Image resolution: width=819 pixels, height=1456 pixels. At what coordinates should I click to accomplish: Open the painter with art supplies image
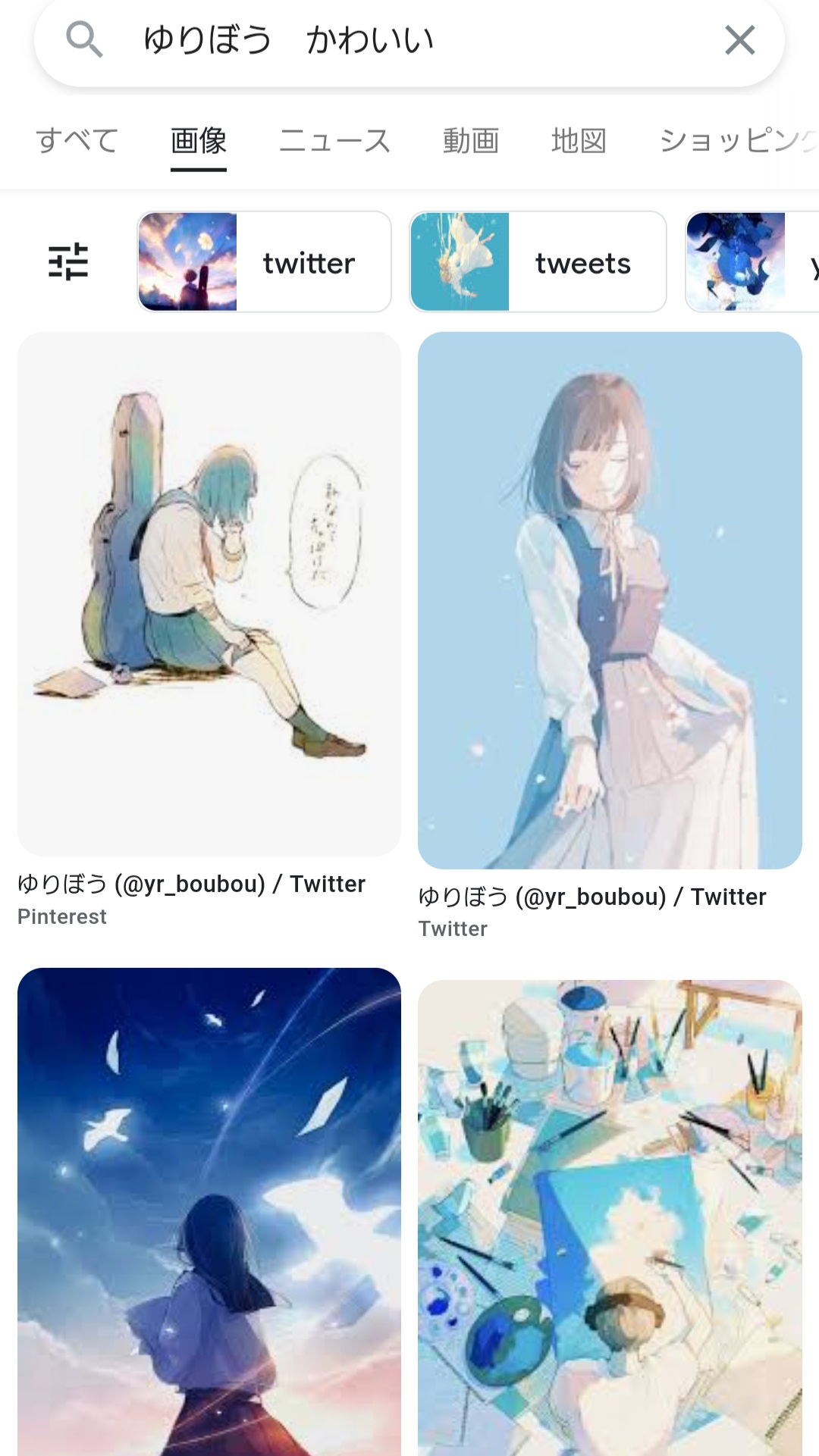[610, 1216]
